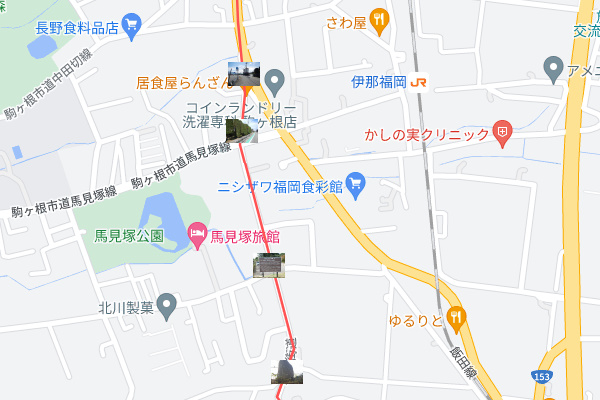Open the 馬見塚旅館 lodging marker
This screenshot has height=400, width=600.
(x=197, y=236)
